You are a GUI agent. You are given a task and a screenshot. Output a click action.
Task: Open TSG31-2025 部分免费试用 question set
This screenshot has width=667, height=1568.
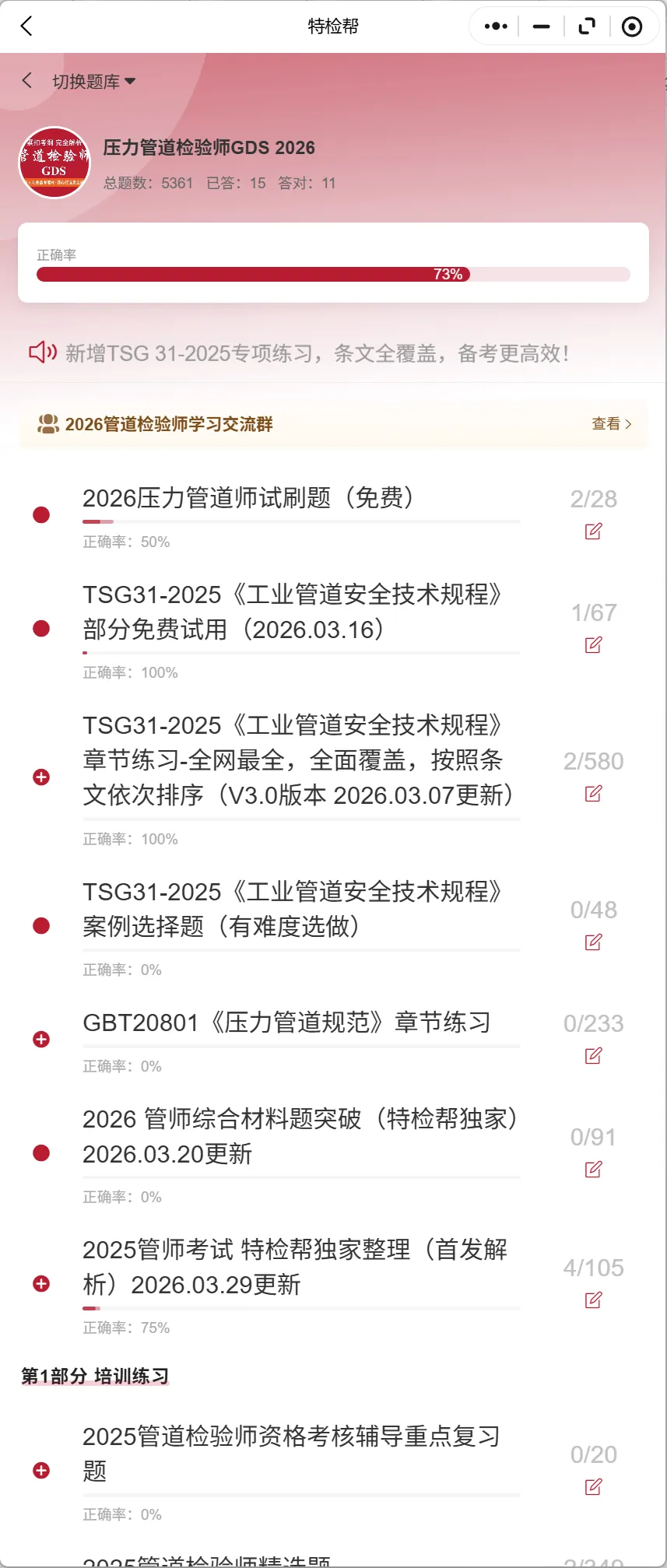293,612
